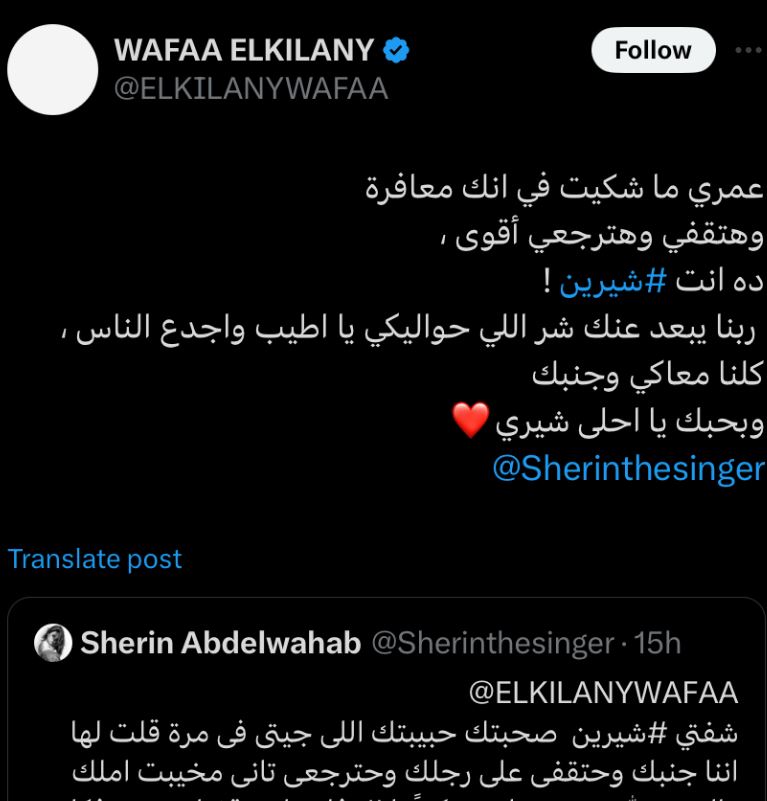Translate this post
This screenshot has width=767, height=801.
coord(95,559)
